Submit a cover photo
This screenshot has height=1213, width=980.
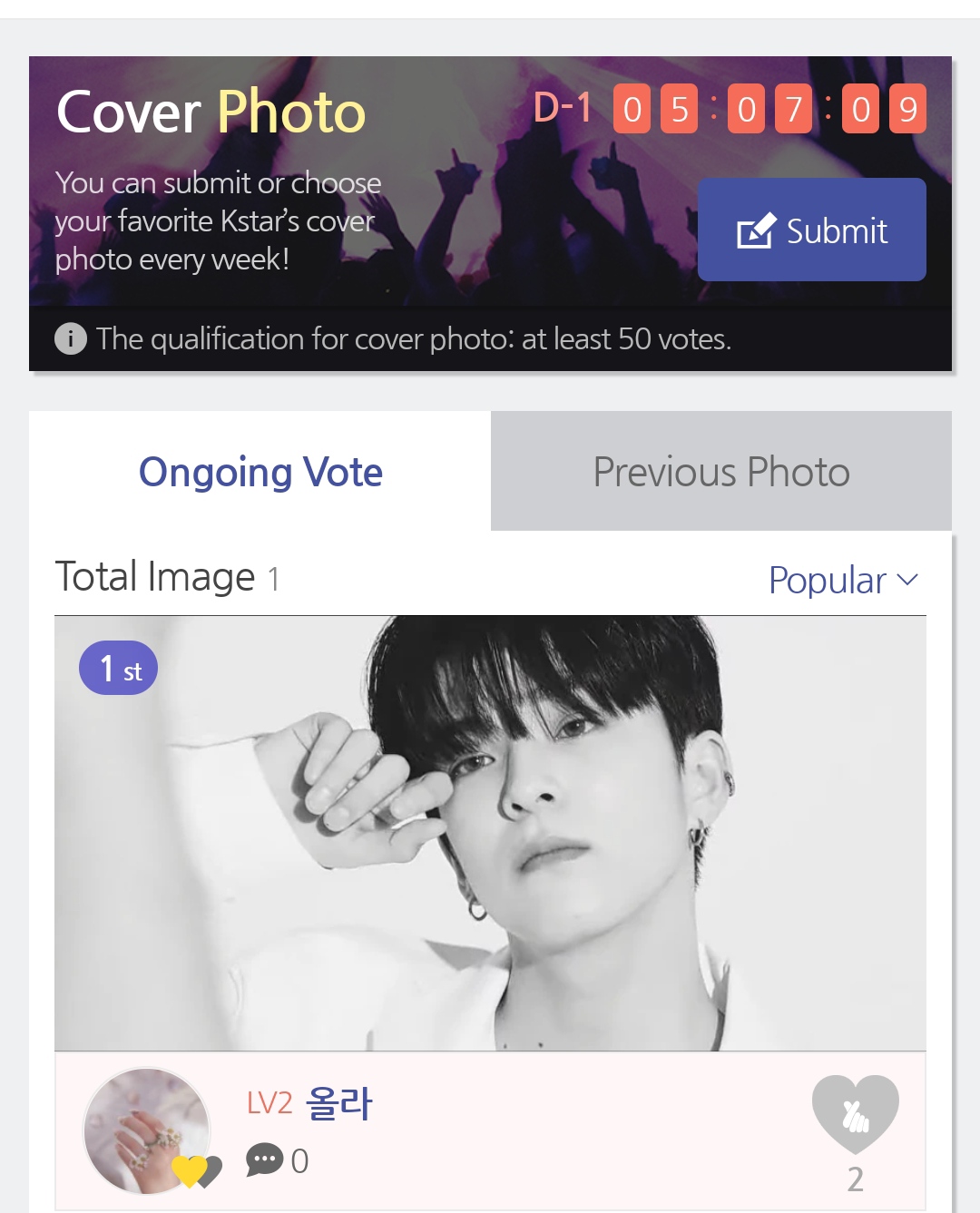click(811, 230)
